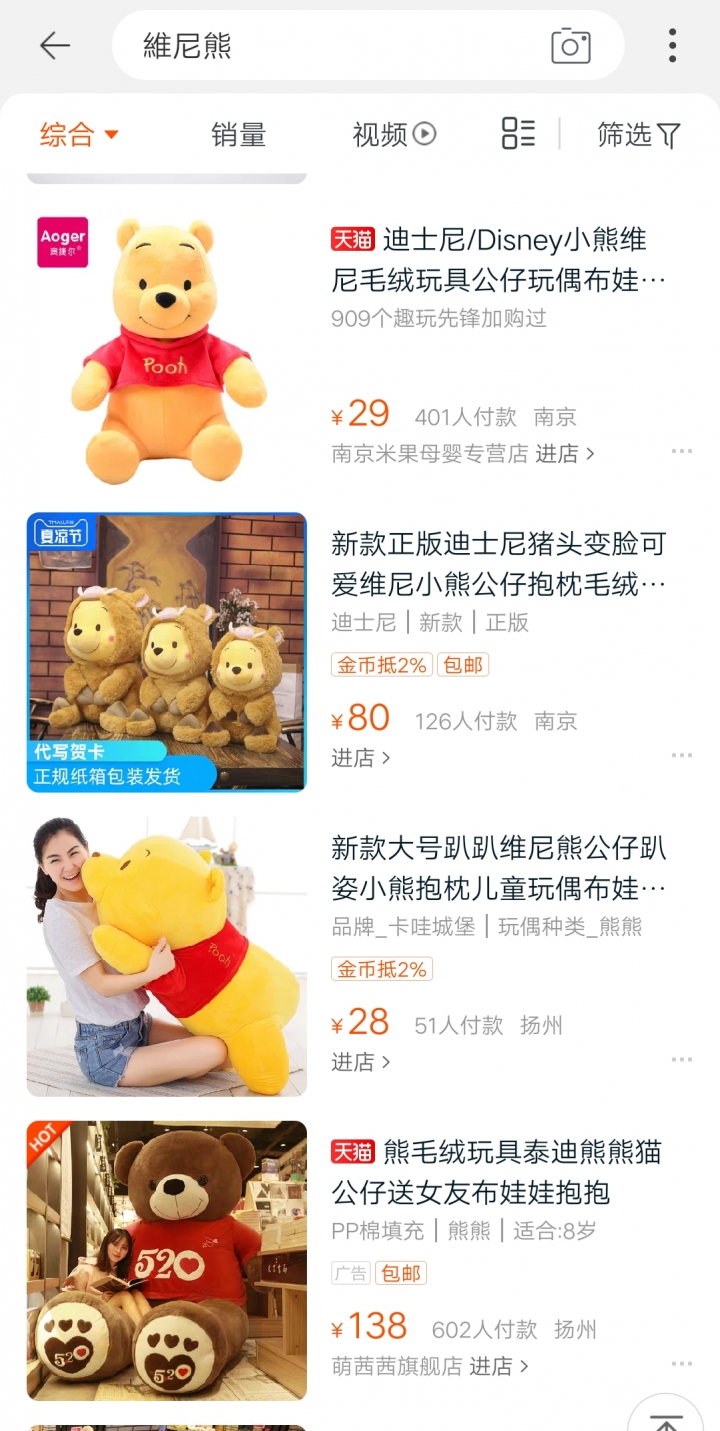
Task: Open the ¥28 新款大号趴趴维尼熊 listing
Action: click(x=499, y=868)
